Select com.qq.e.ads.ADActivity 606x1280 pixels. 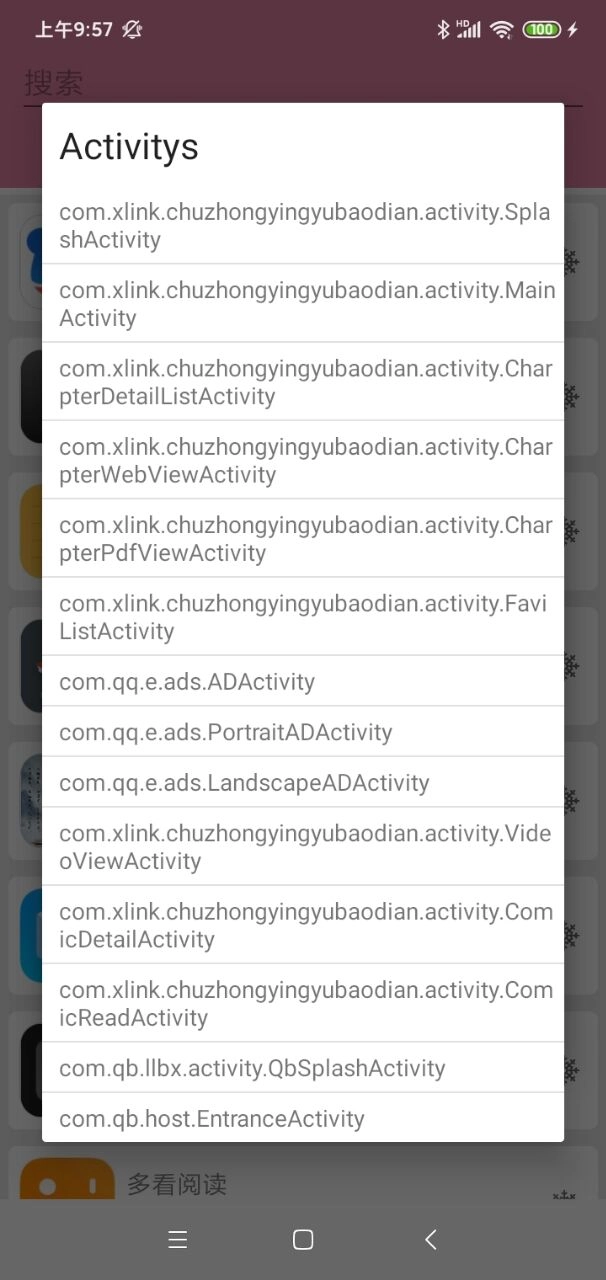(303, 682)
